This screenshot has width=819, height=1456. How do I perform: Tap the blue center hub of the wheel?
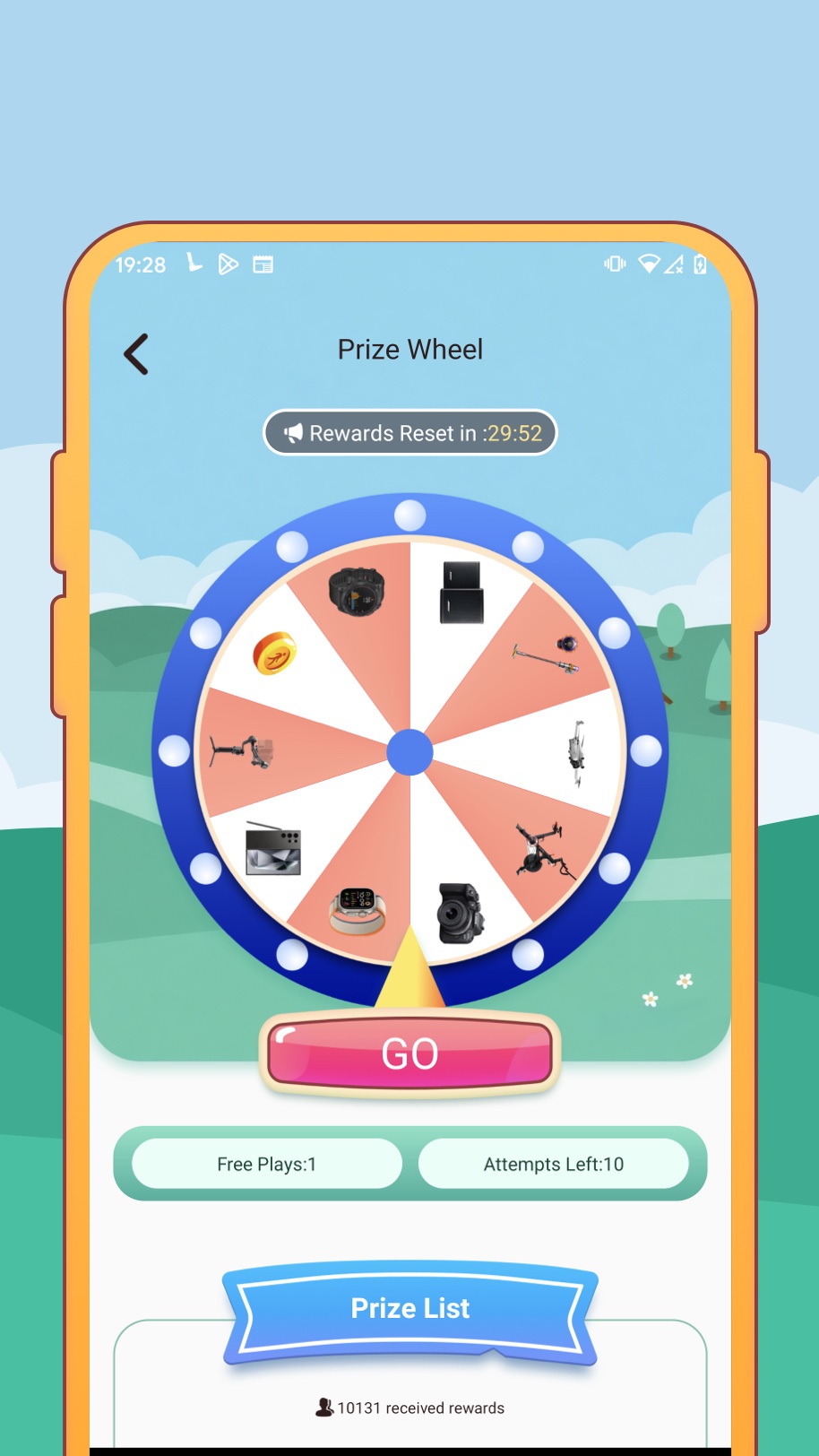coord(409,750)
